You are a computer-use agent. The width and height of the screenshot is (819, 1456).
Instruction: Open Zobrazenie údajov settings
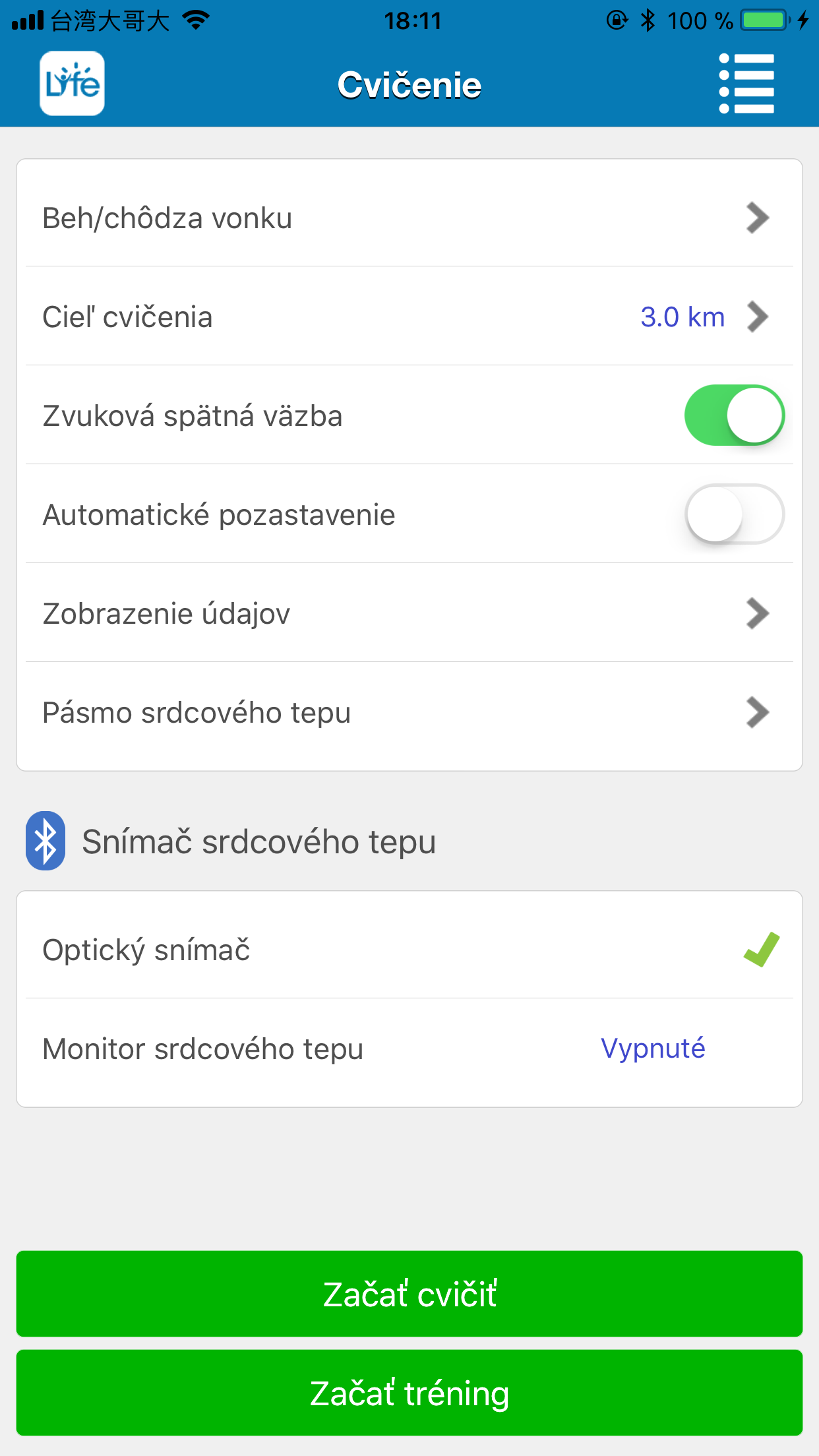pyautogui.click(x=409, y=613)
